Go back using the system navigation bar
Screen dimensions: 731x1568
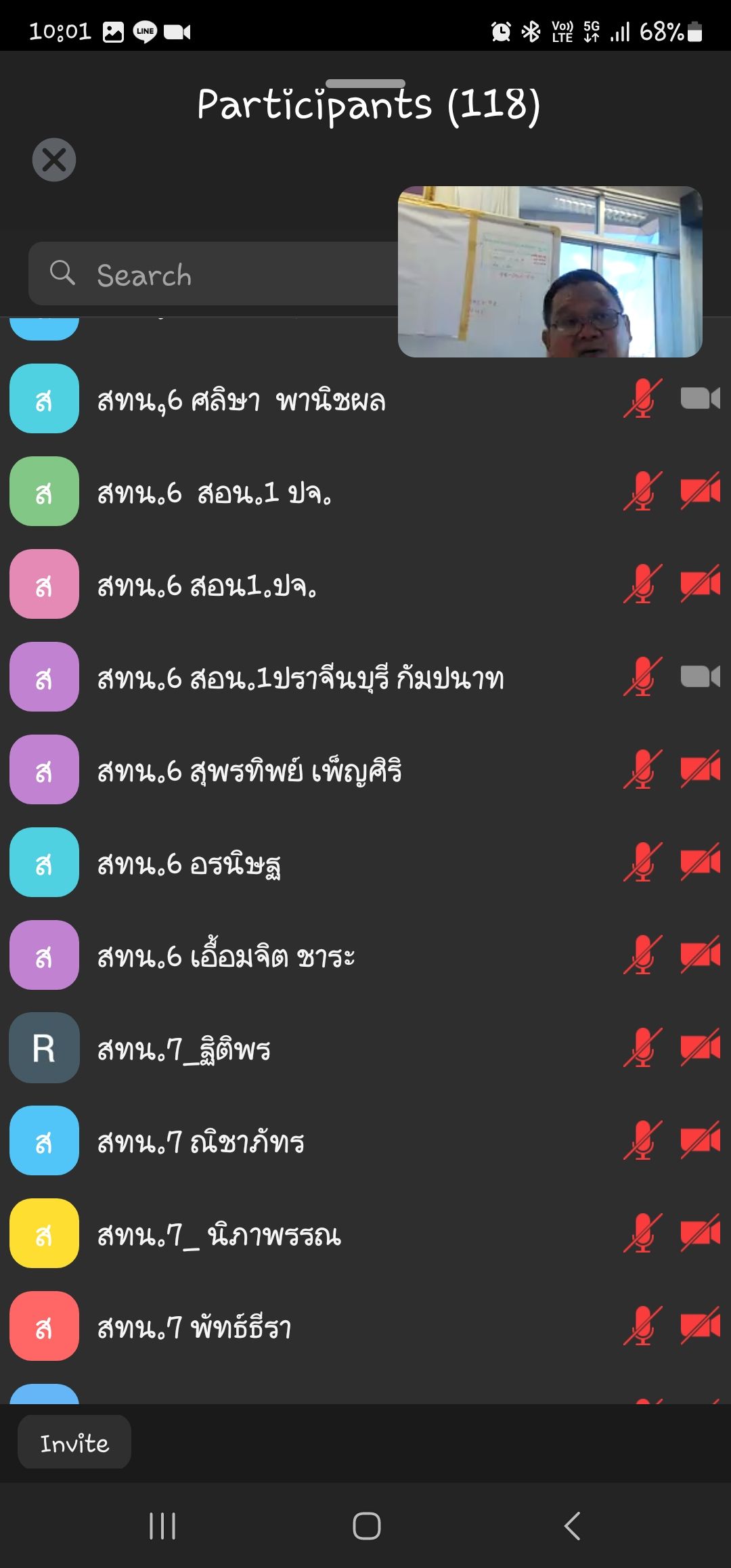click(572, 1526)
